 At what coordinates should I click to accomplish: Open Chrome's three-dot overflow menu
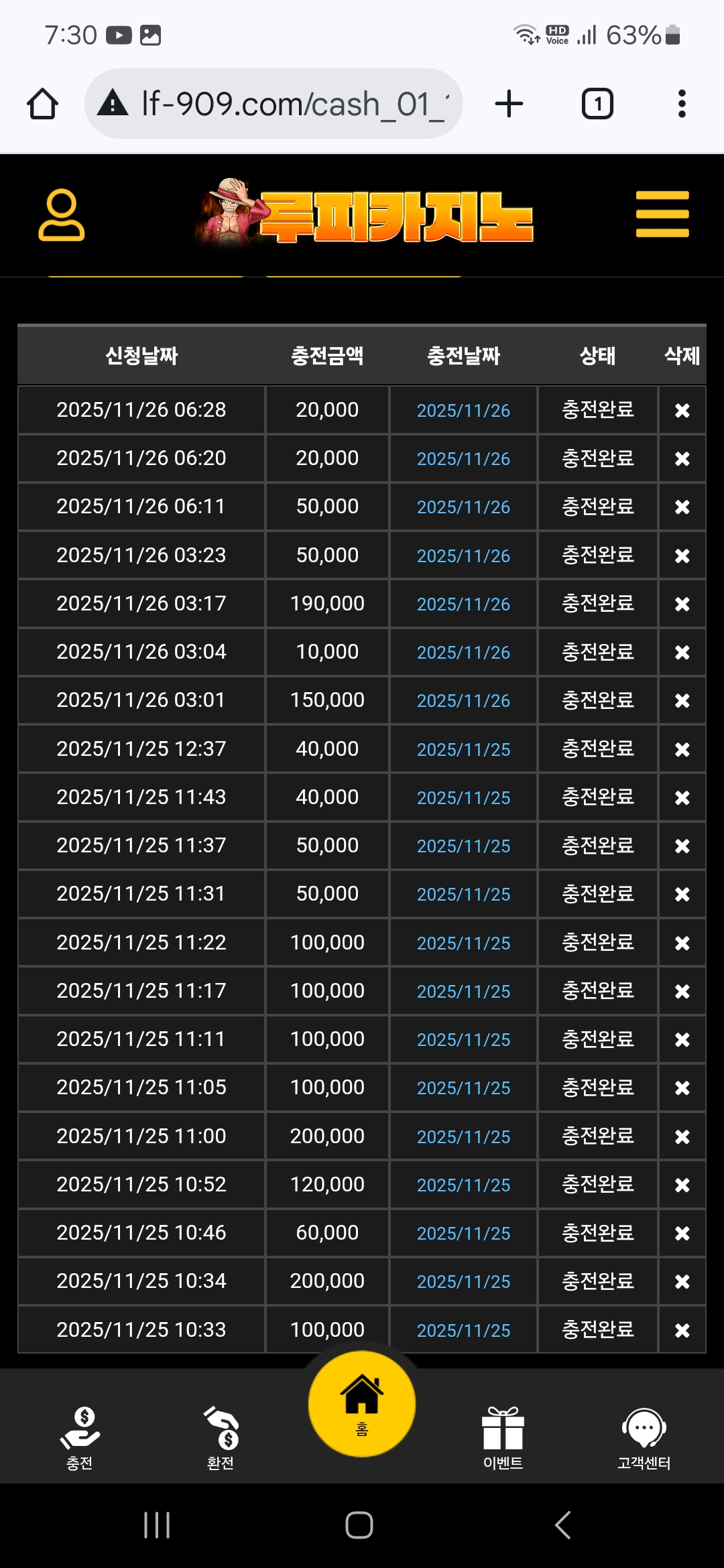point(682,103)
